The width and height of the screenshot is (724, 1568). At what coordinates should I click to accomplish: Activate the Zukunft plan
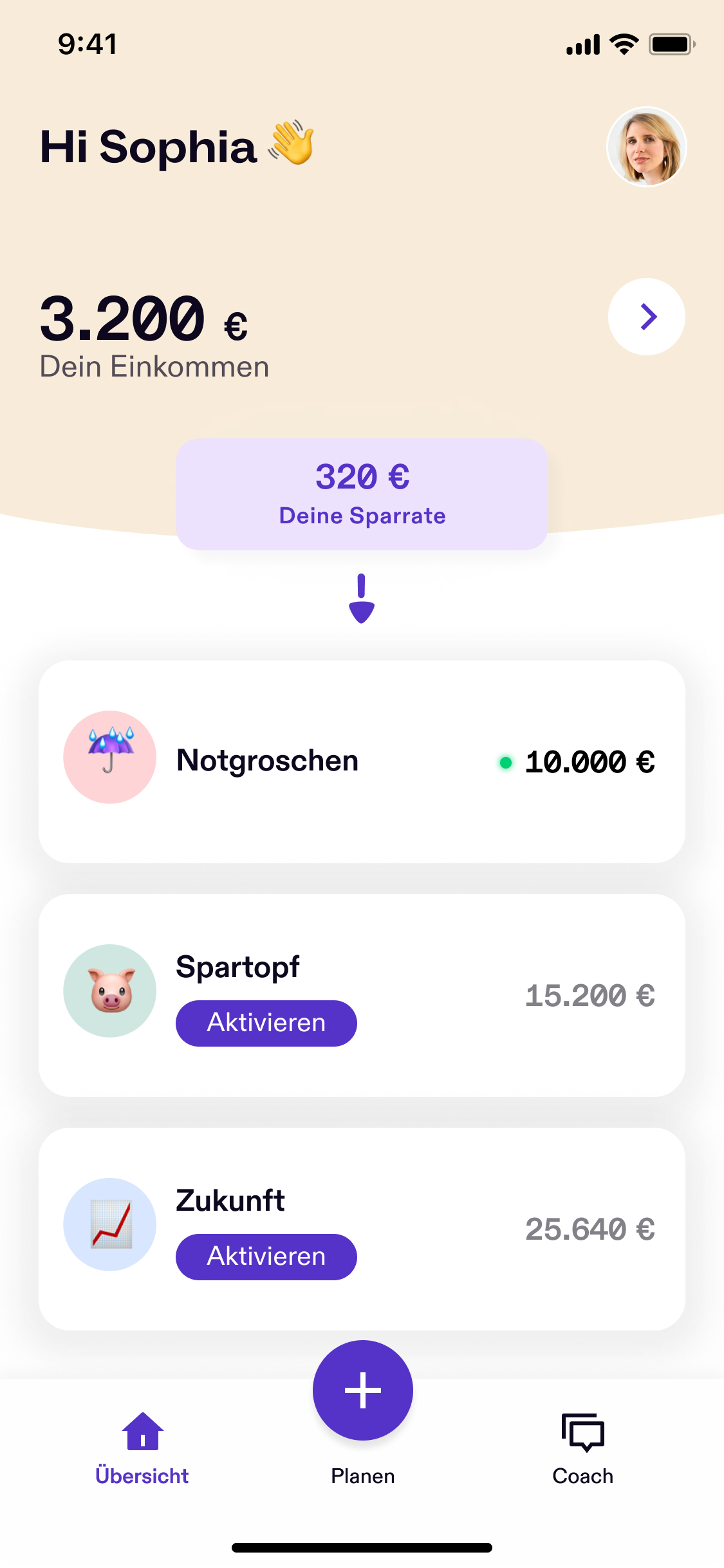tap(266, 1256)
